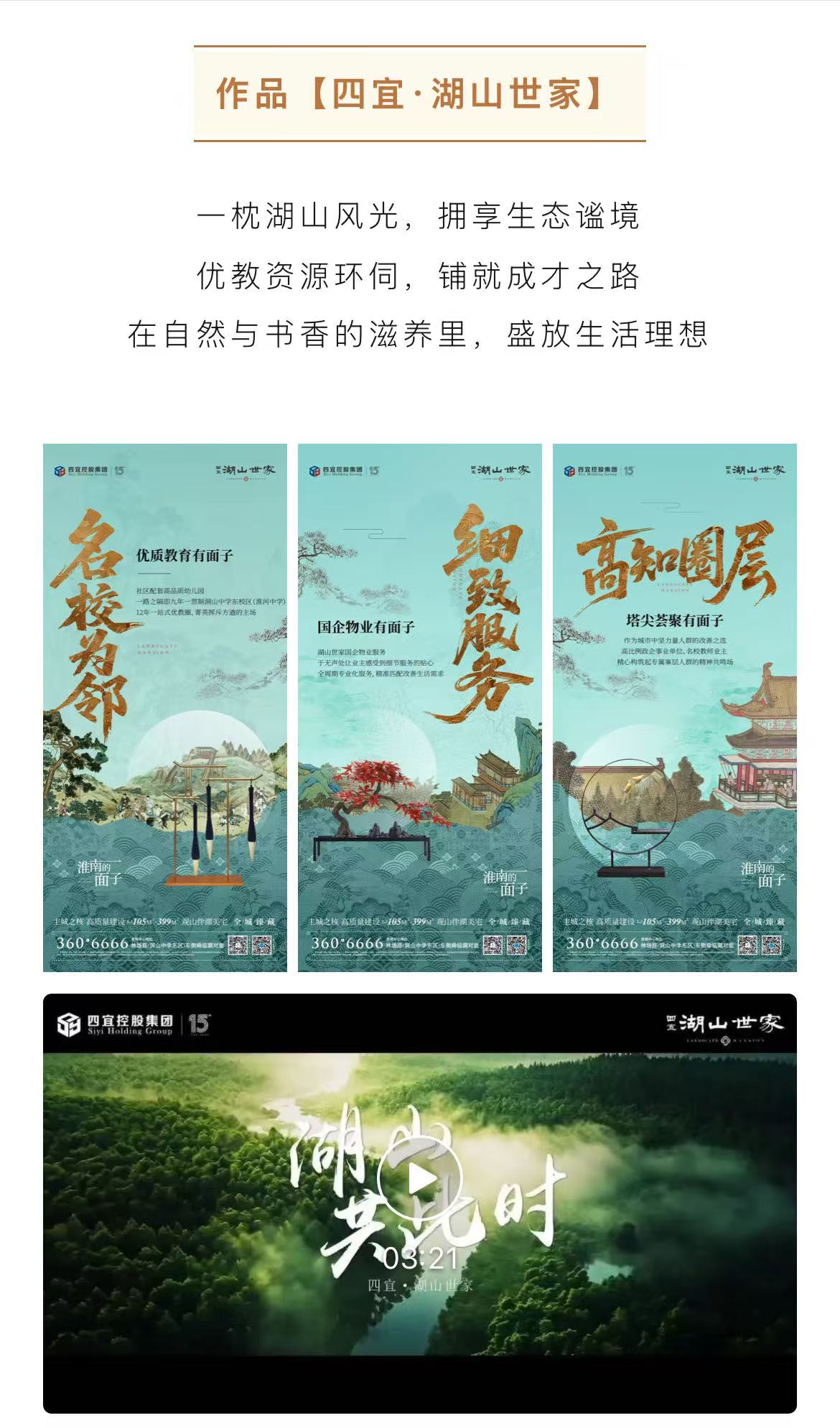840x1428 pixels.
Task: Open the 细致服务 poster image
Action: click(419, 707)
